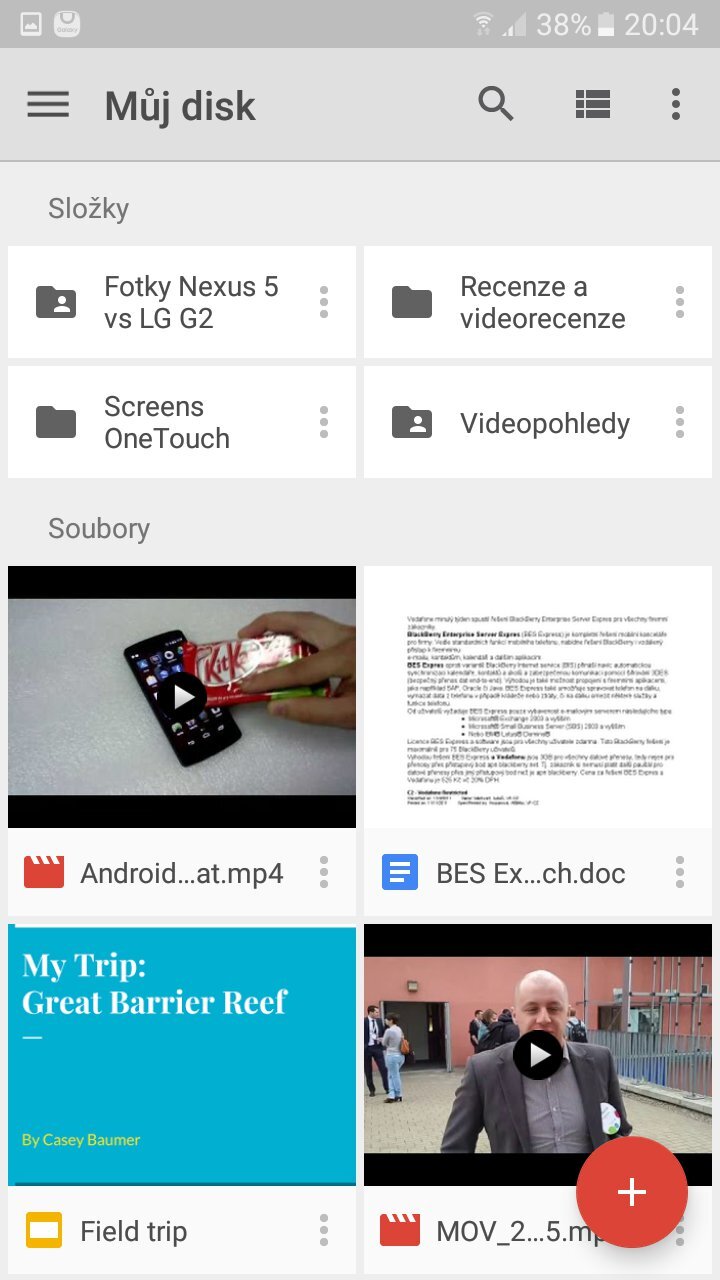The height and width of the screenshot is (1280, 720).
Task: Switch to list view layout
Action: [592, 104]
